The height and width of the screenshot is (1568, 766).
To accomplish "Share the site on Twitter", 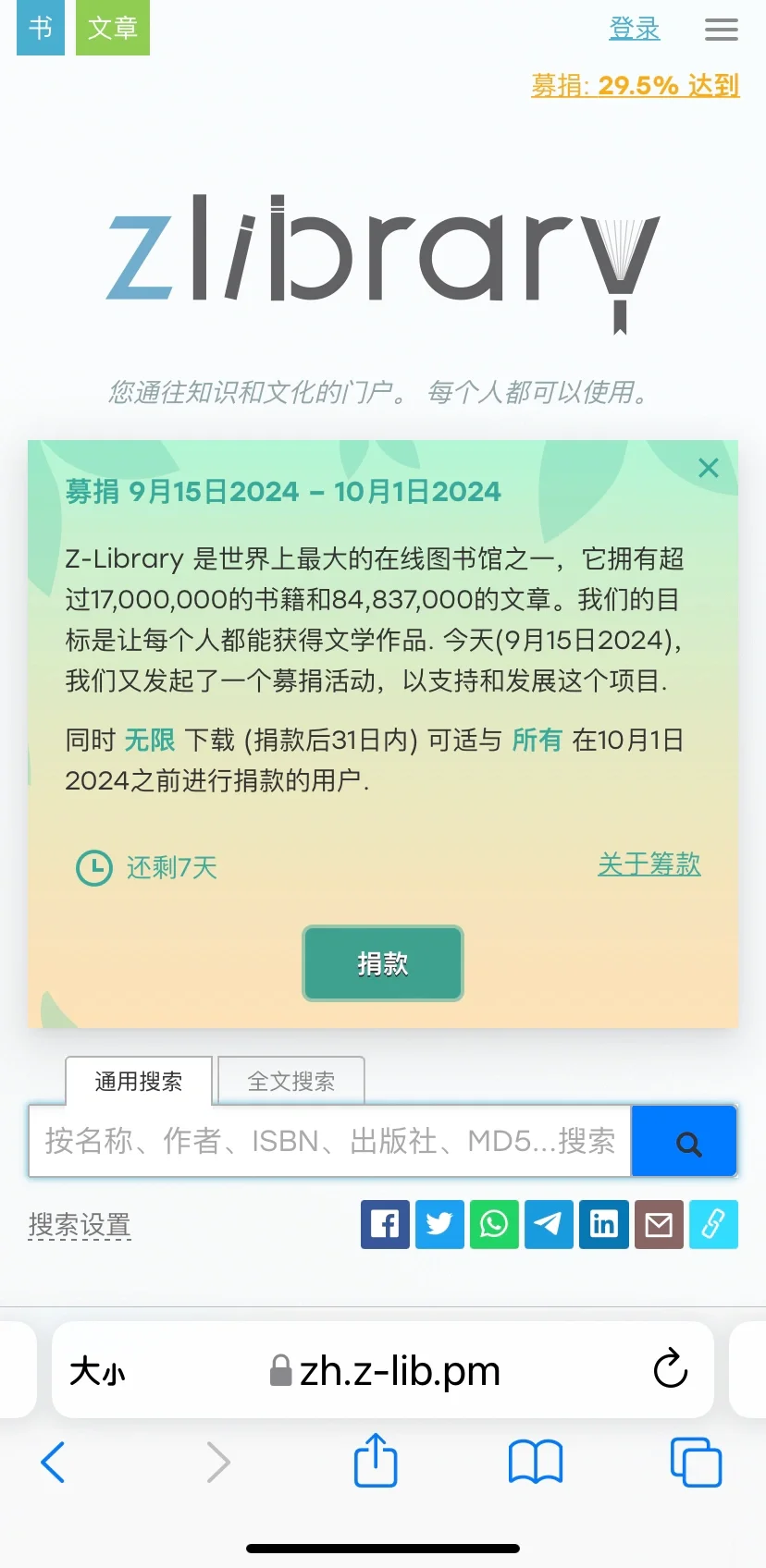I will coord(439,1224).
